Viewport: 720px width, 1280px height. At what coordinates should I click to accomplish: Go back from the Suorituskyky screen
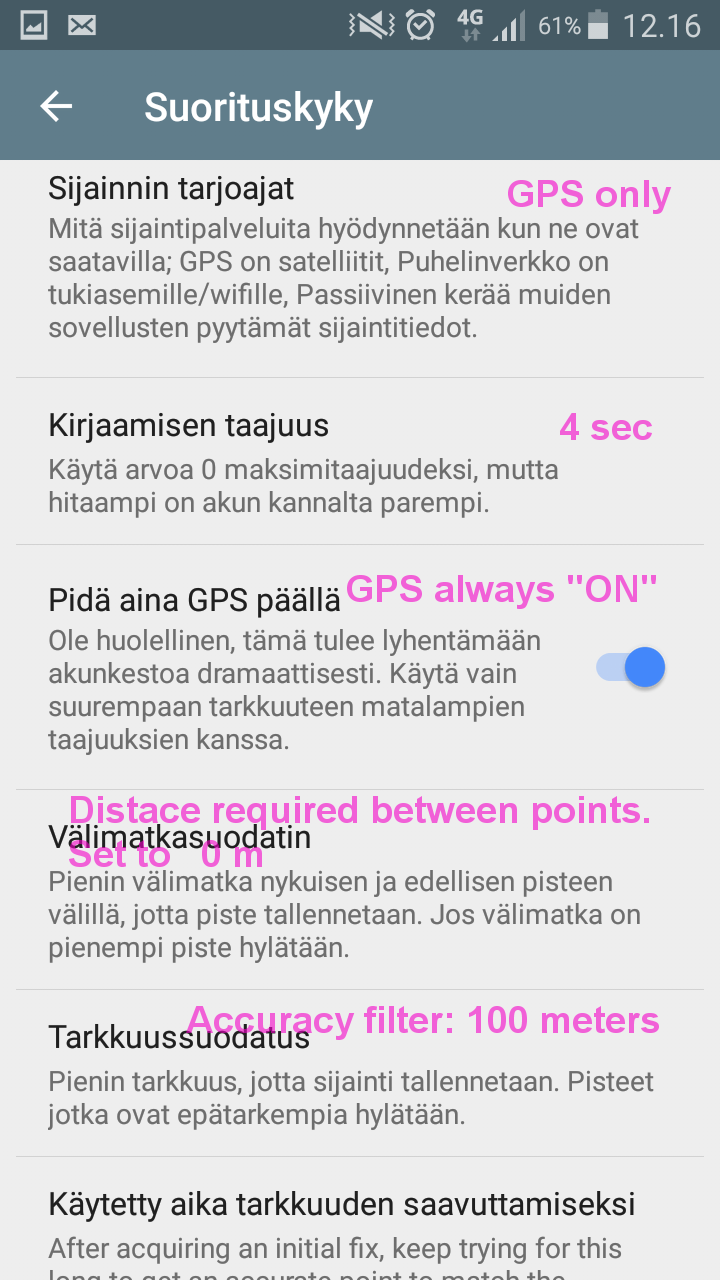click(57, 107)
